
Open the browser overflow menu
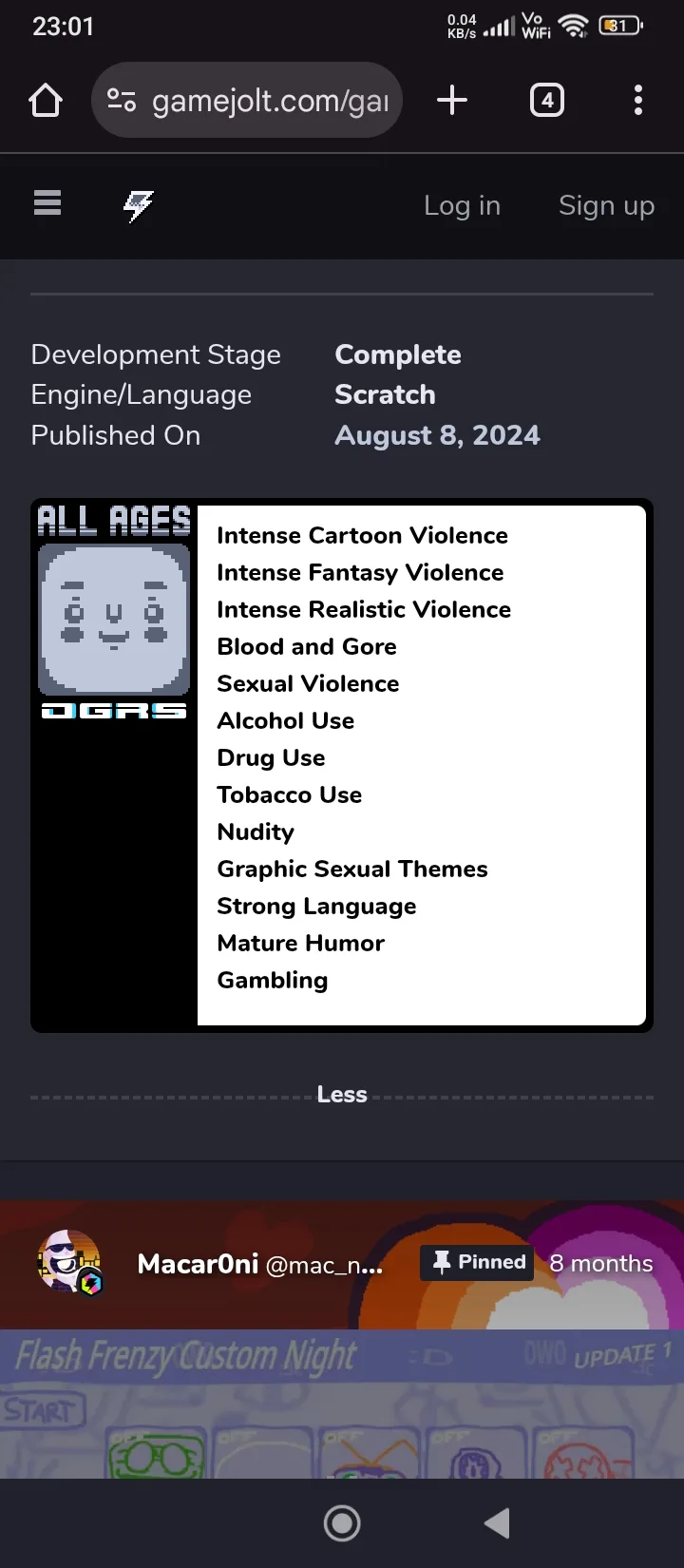(637, 100)
